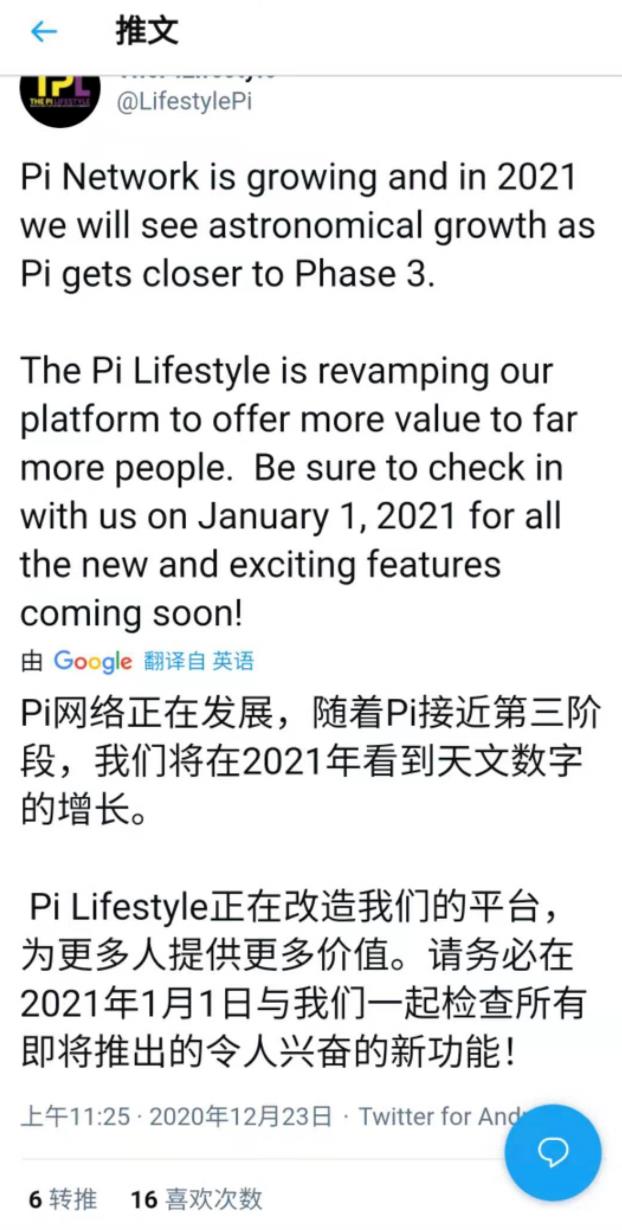Open the @LifestylePi handle
The height and width of the screenshot is (1230, 622).
(184, 105)
